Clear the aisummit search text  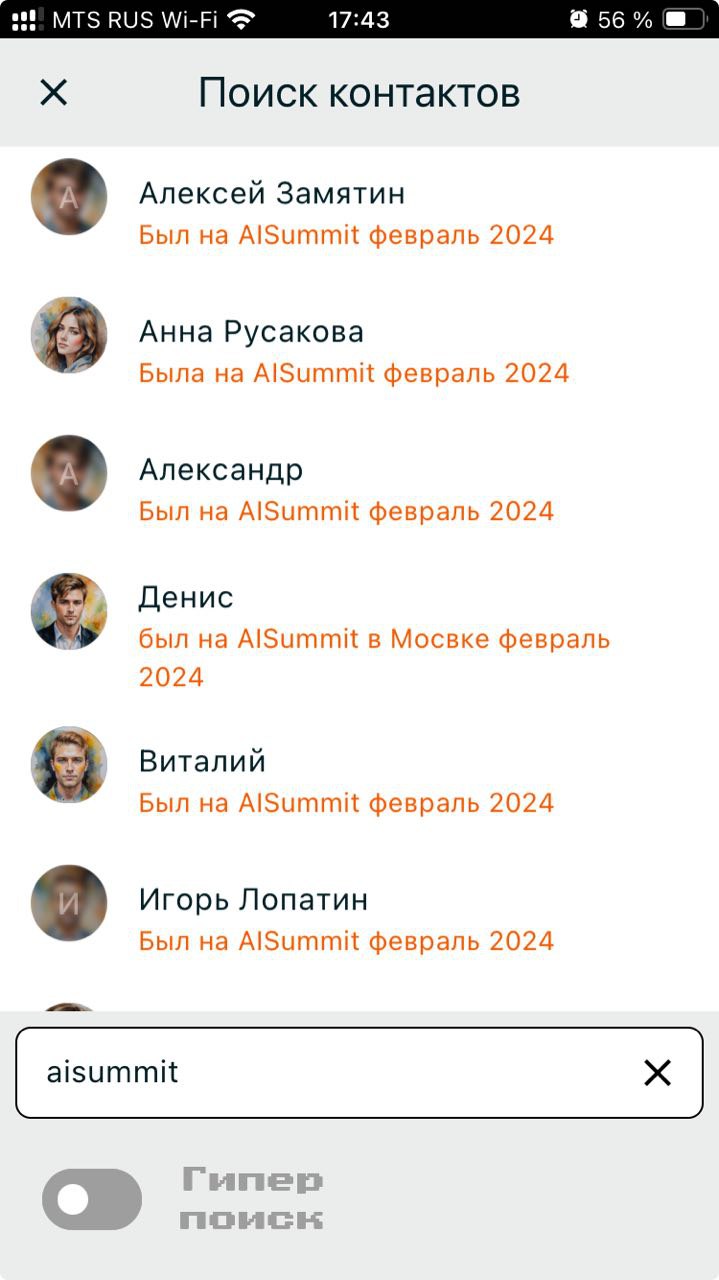pos(657,1073)
